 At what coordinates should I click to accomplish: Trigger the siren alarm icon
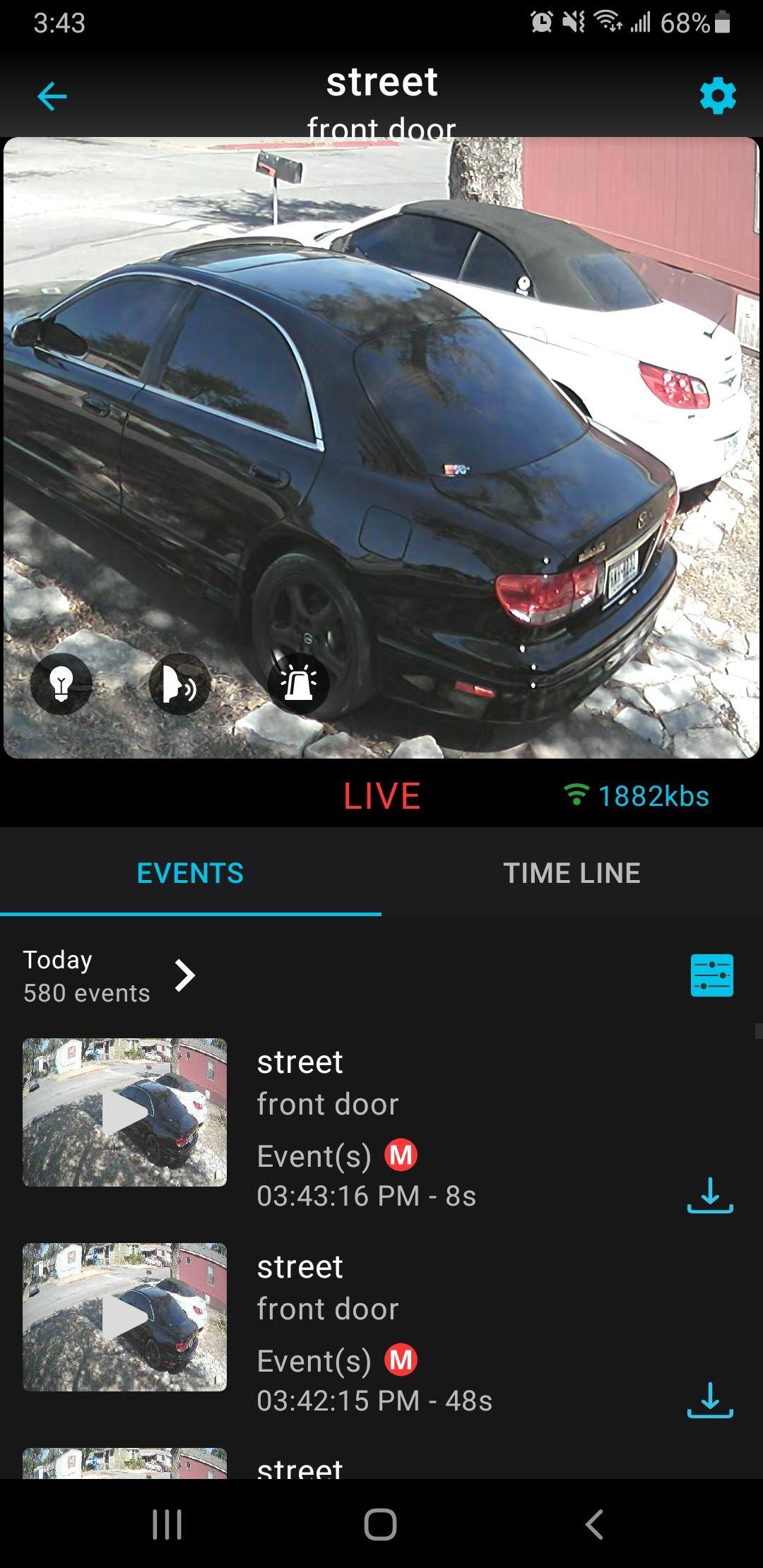click(x=298, y=683)
